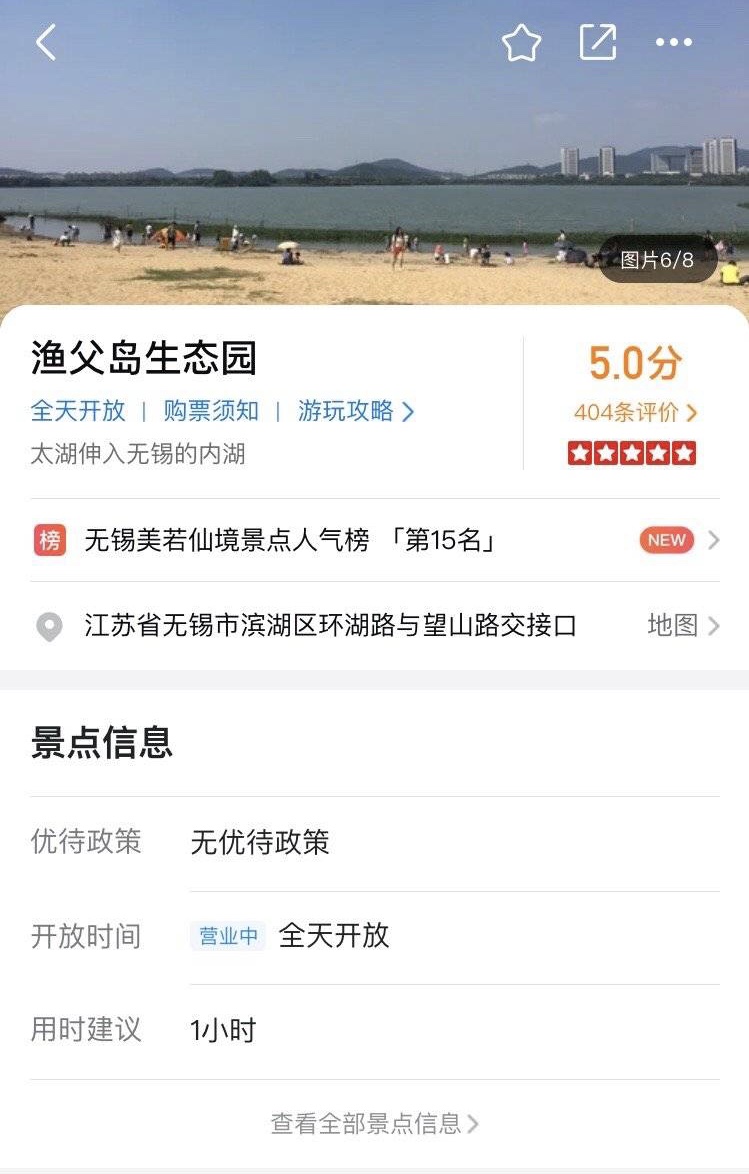
Task: Open 游玩攻略 travel guide
Action: click(355, 411)
